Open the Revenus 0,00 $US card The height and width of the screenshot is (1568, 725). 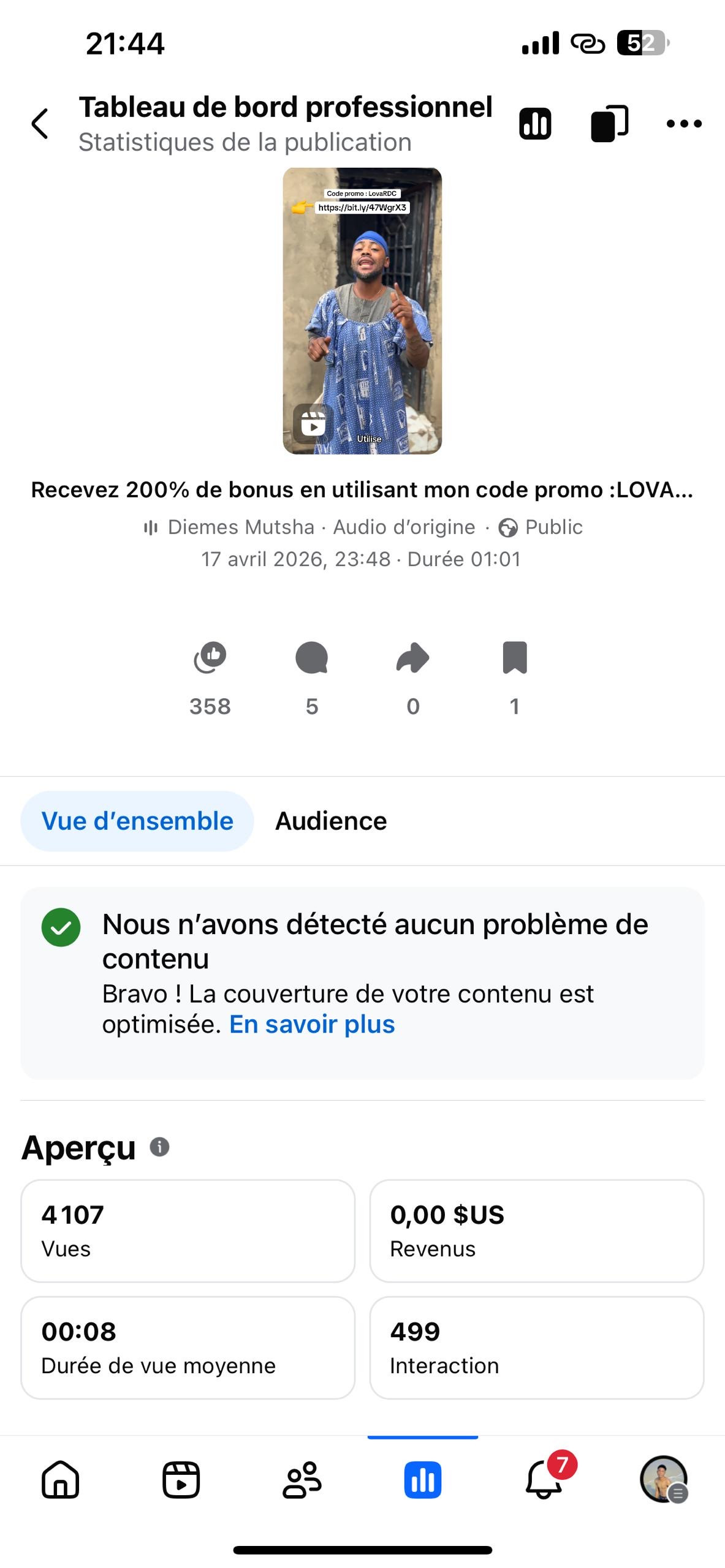click(537, 1231)
